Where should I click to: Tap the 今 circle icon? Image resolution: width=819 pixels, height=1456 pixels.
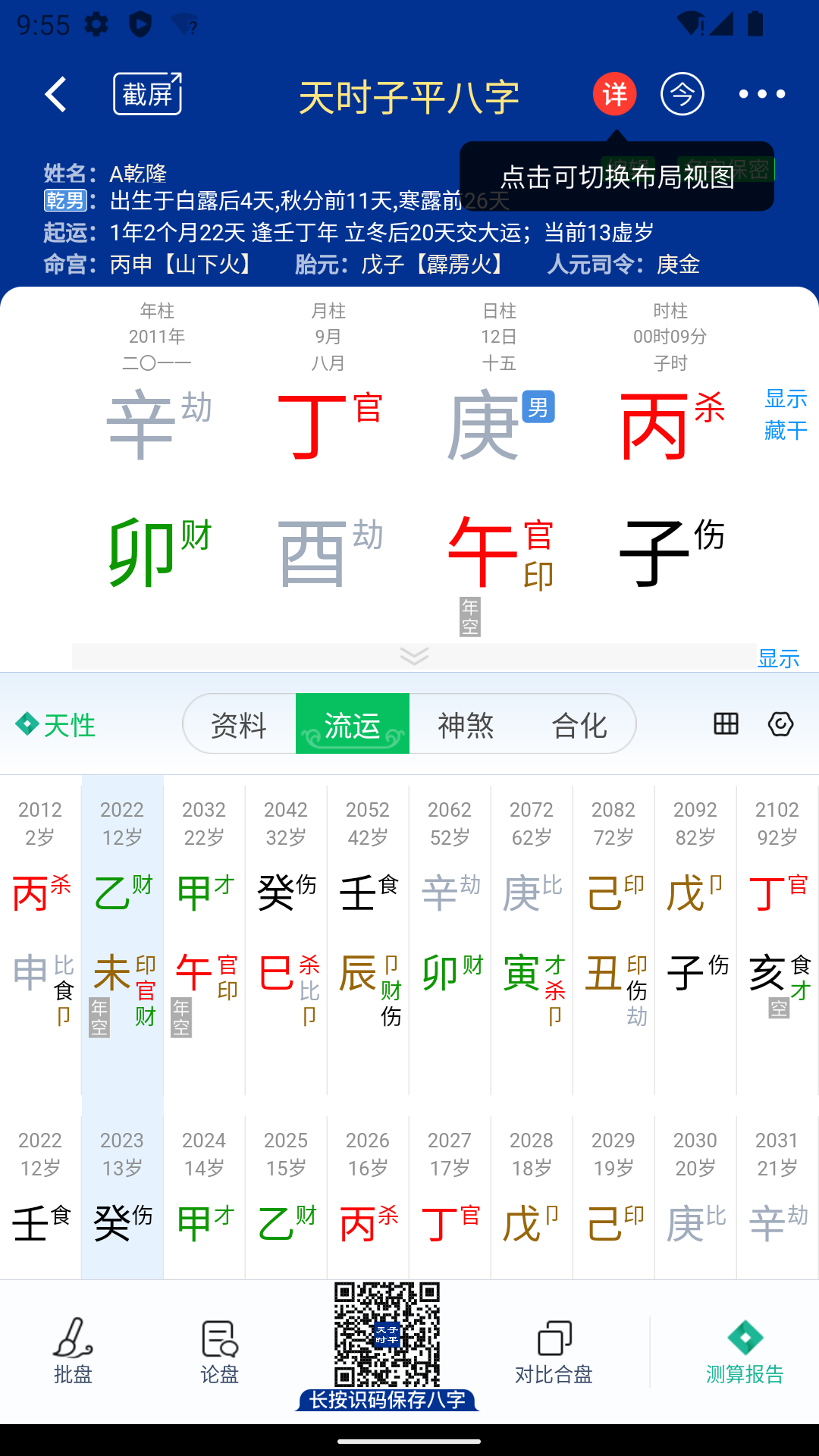[682, 95]
